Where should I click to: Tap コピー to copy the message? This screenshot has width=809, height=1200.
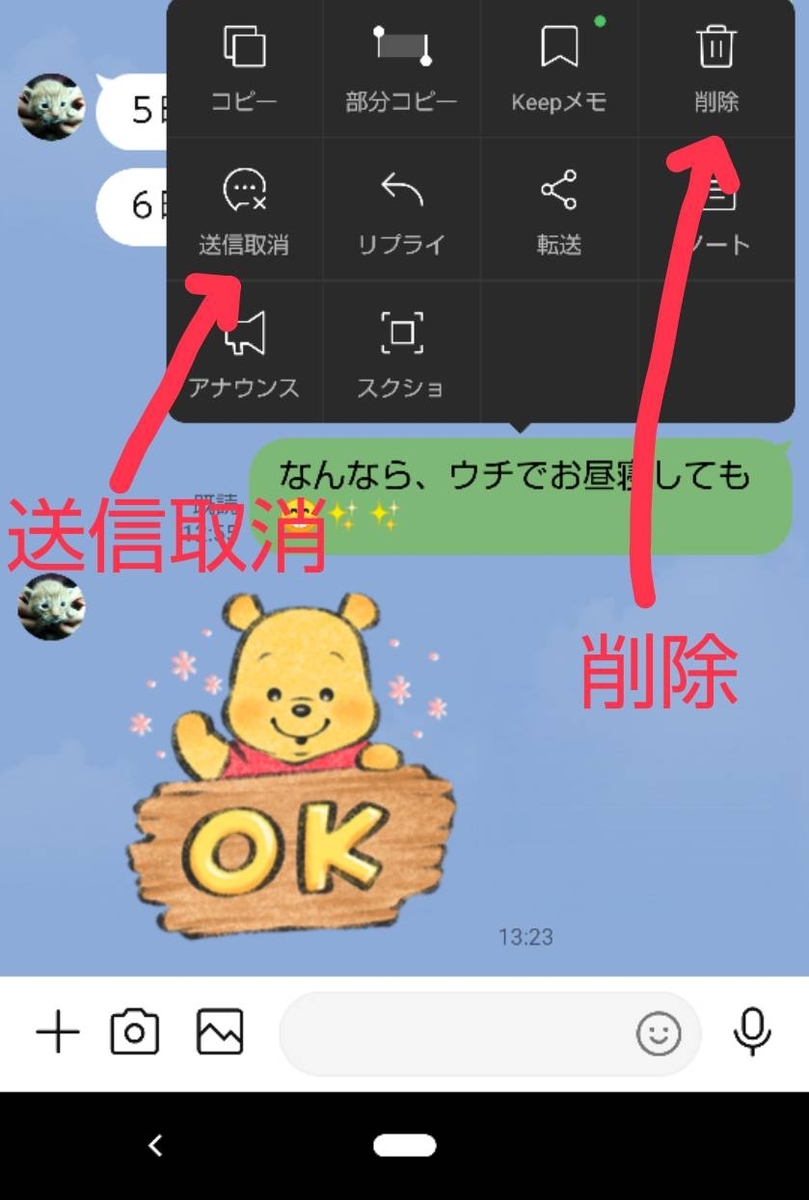click(244, 68)
